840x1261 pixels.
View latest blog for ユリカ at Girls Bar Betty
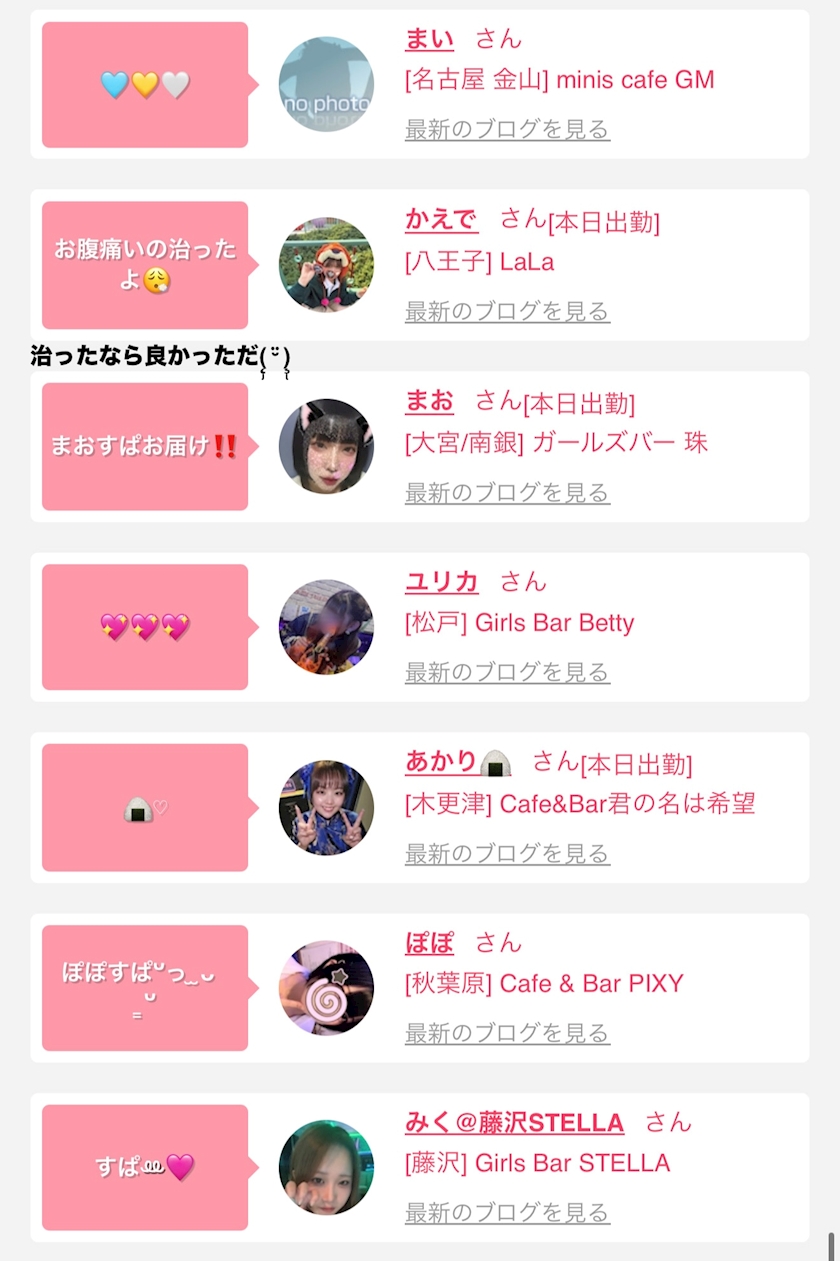[507, 672]
